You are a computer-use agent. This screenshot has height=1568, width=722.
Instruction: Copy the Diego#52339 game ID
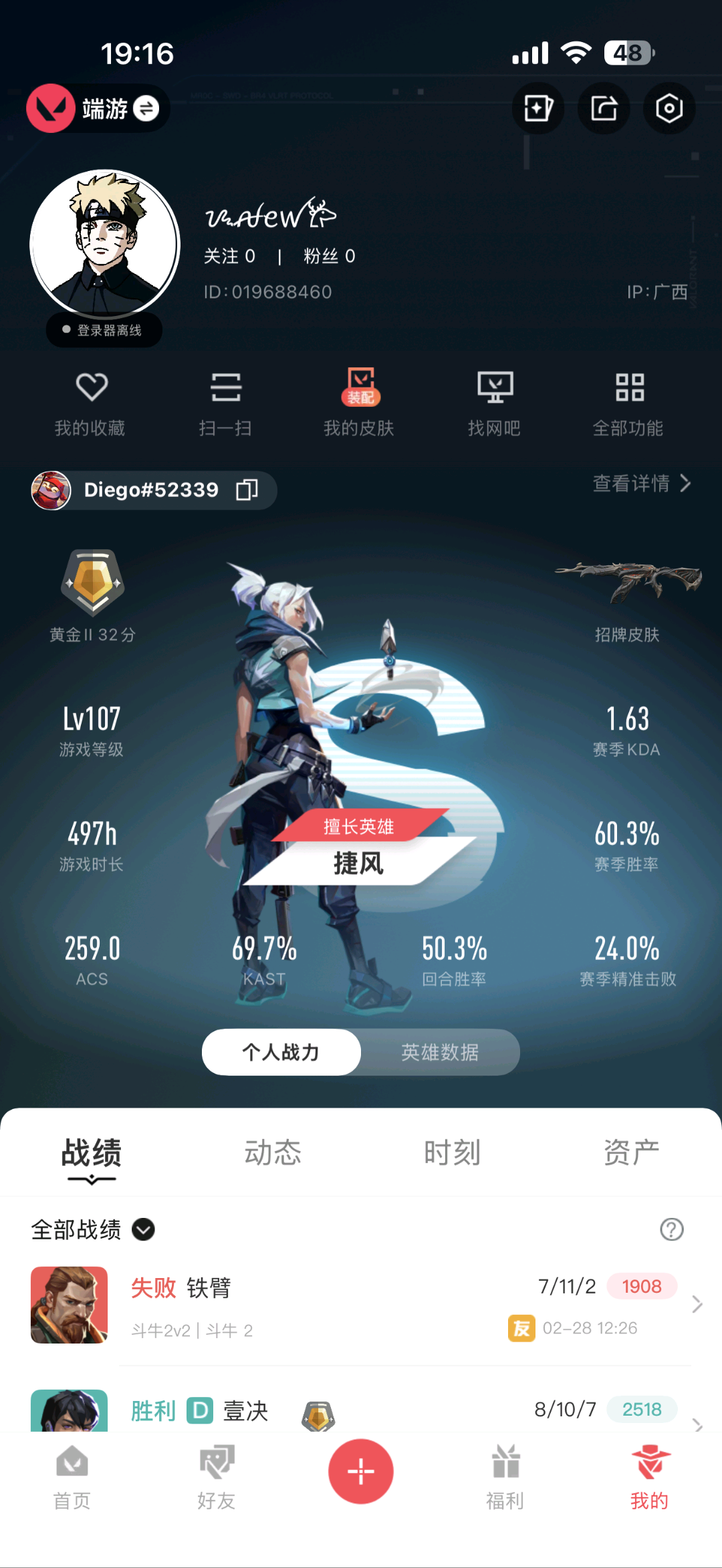(x=247, y=490)
